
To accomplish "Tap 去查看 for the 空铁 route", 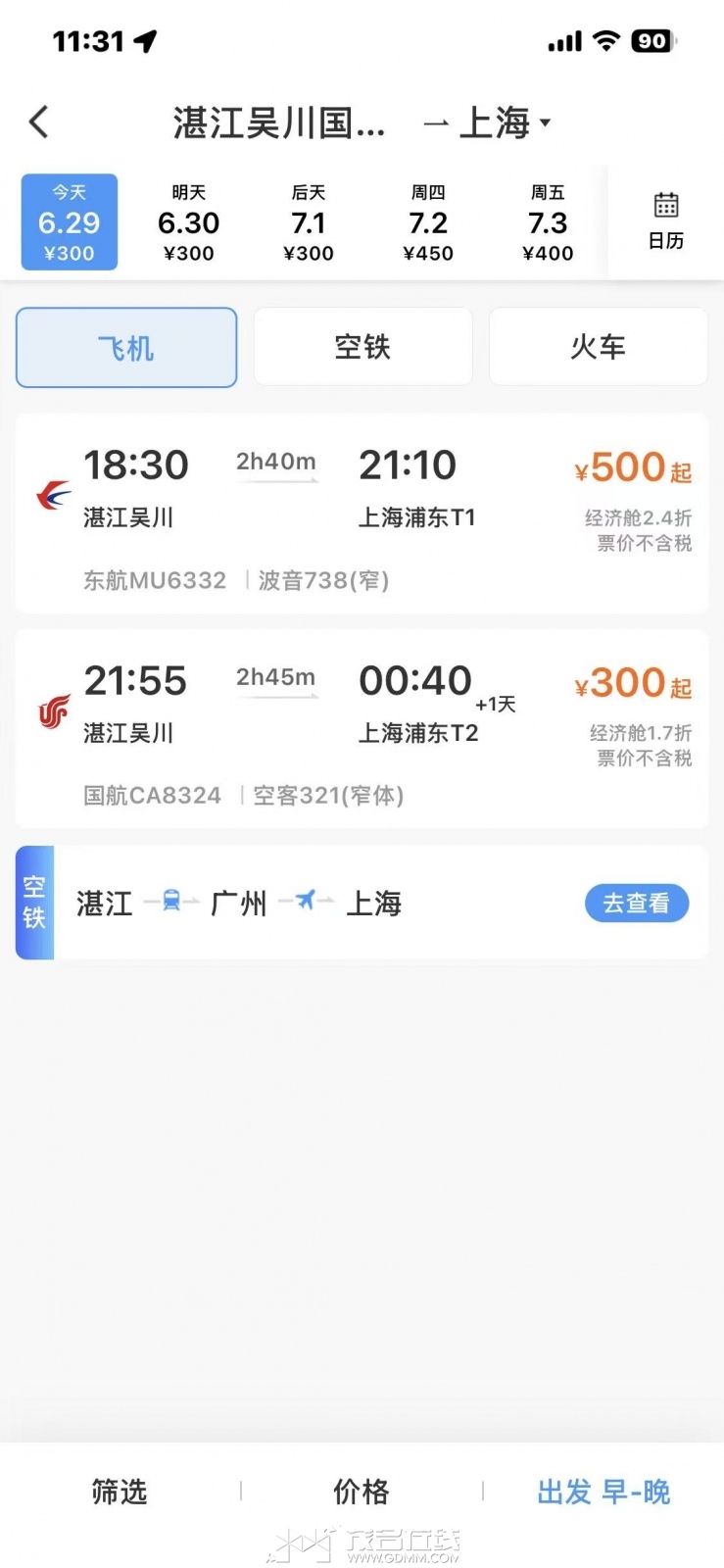I will coord(637,903).
